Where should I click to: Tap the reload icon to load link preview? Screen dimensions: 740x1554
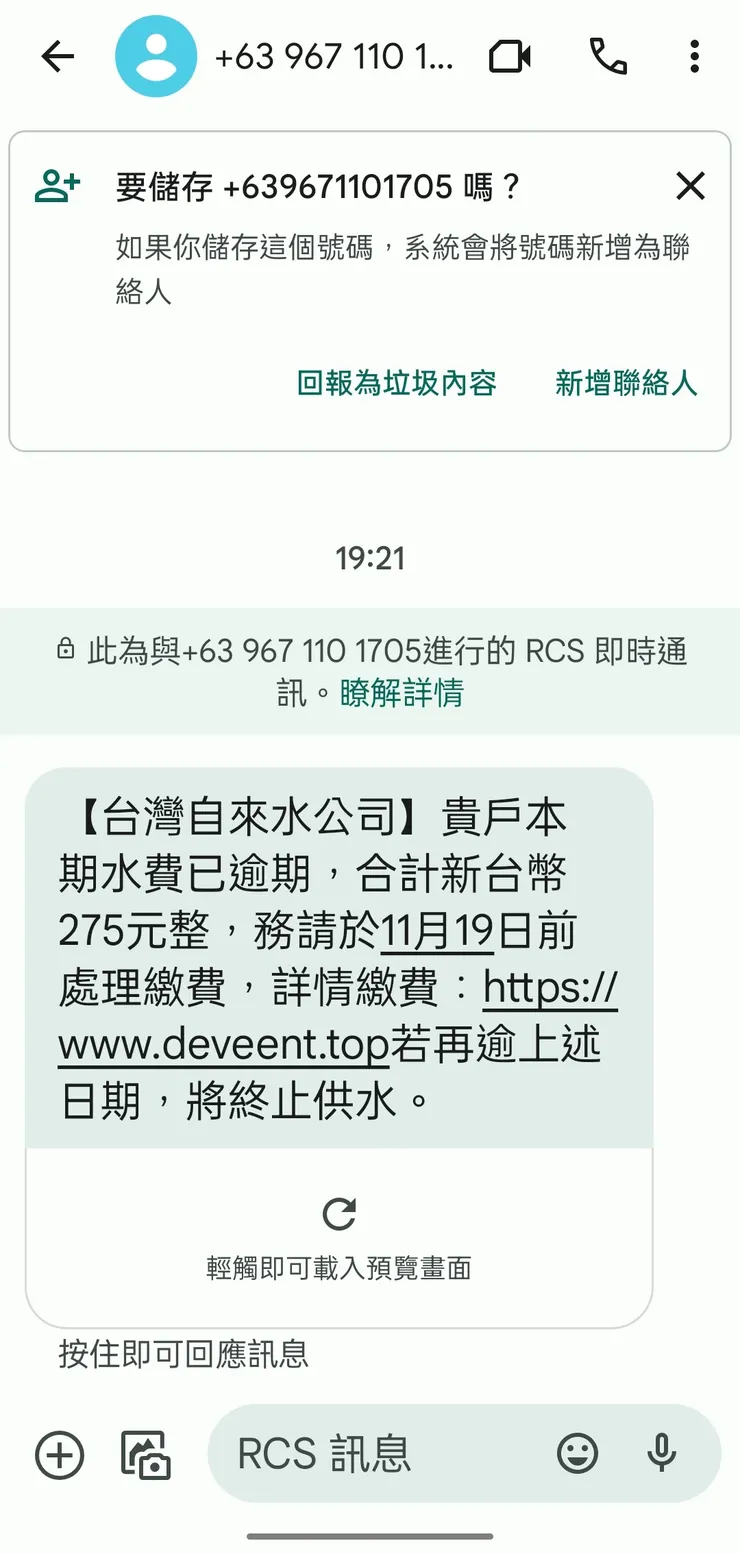pos(340,1214)
